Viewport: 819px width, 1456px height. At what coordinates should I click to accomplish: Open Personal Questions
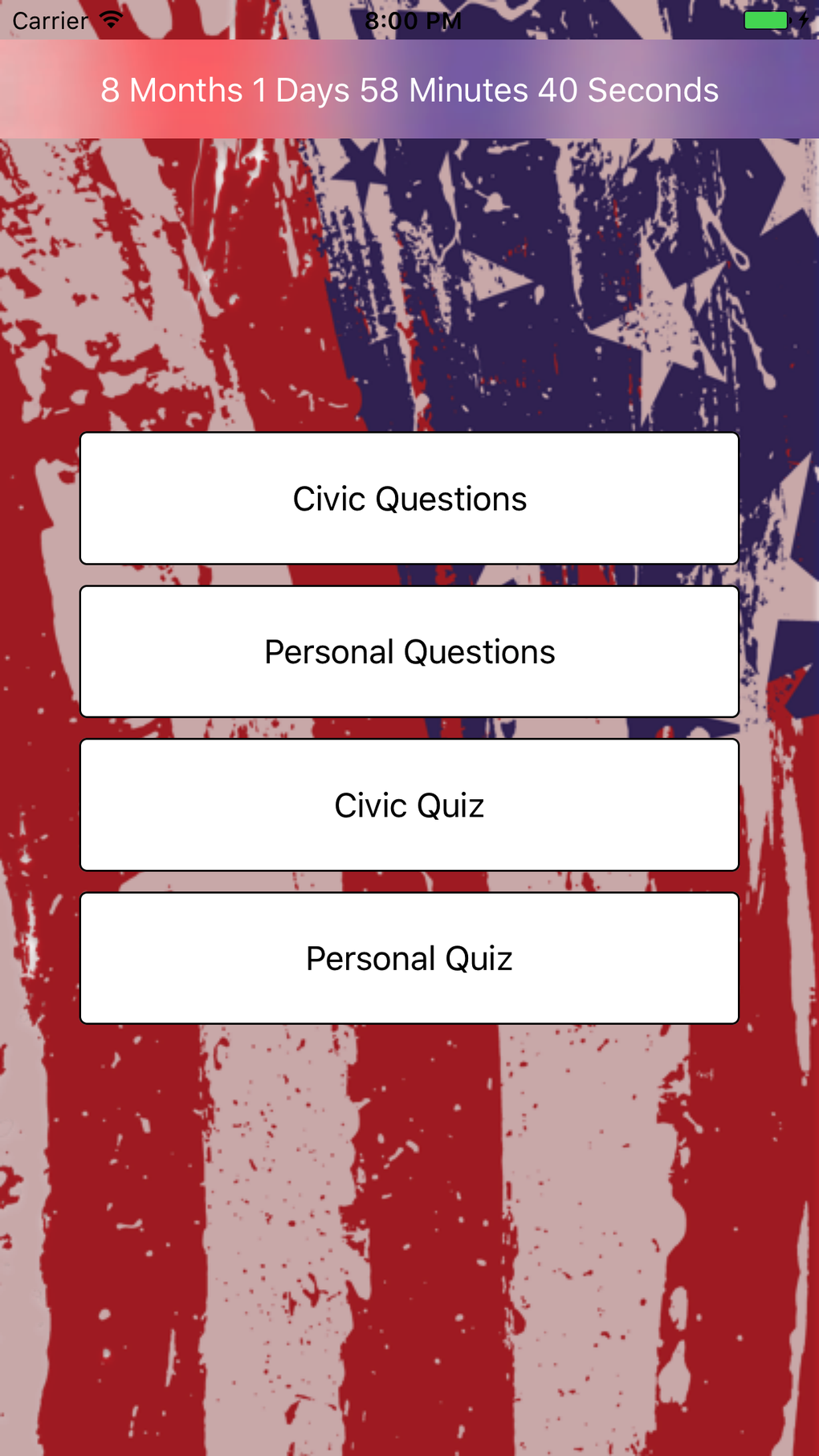pos(409,651)
